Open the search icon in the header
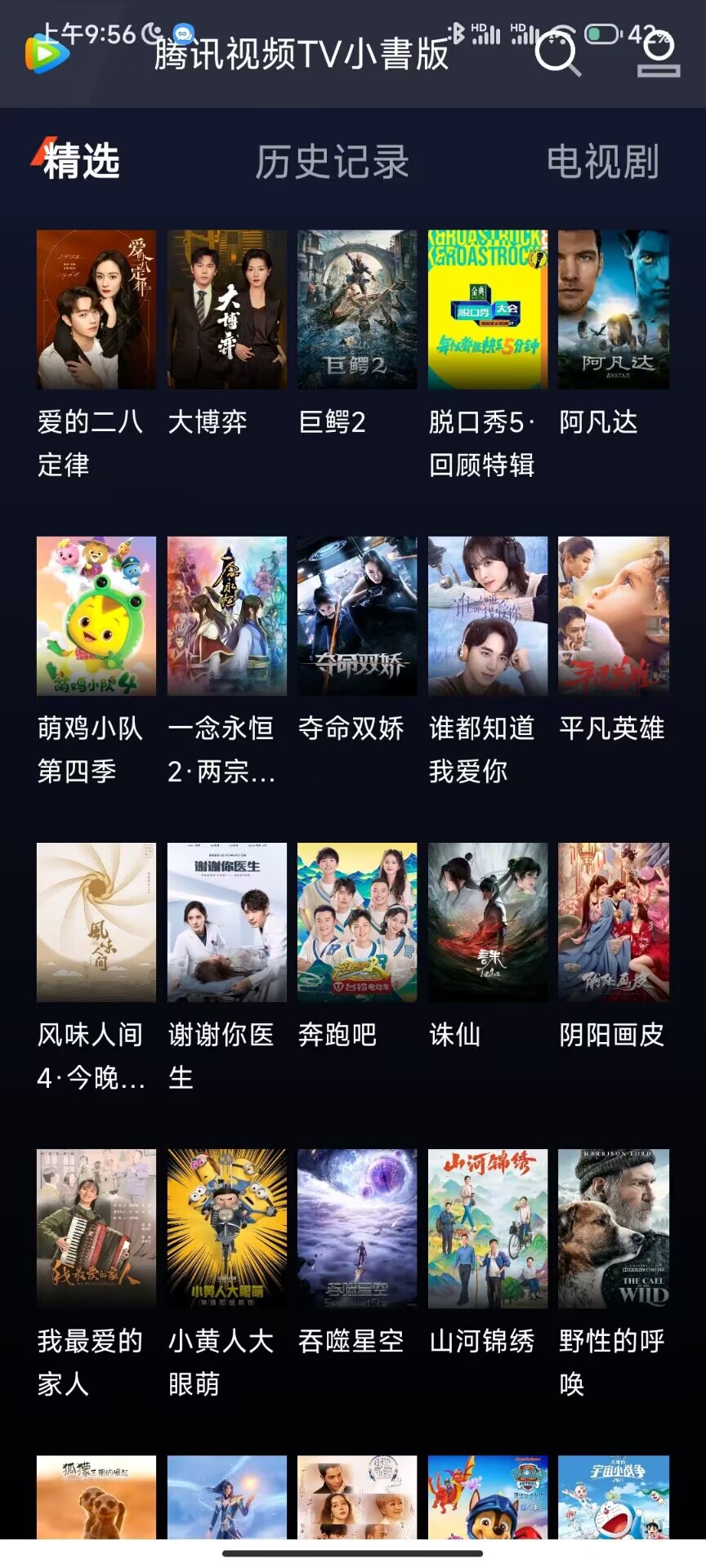Screen dimensions: 706x1568 [557, 52]
